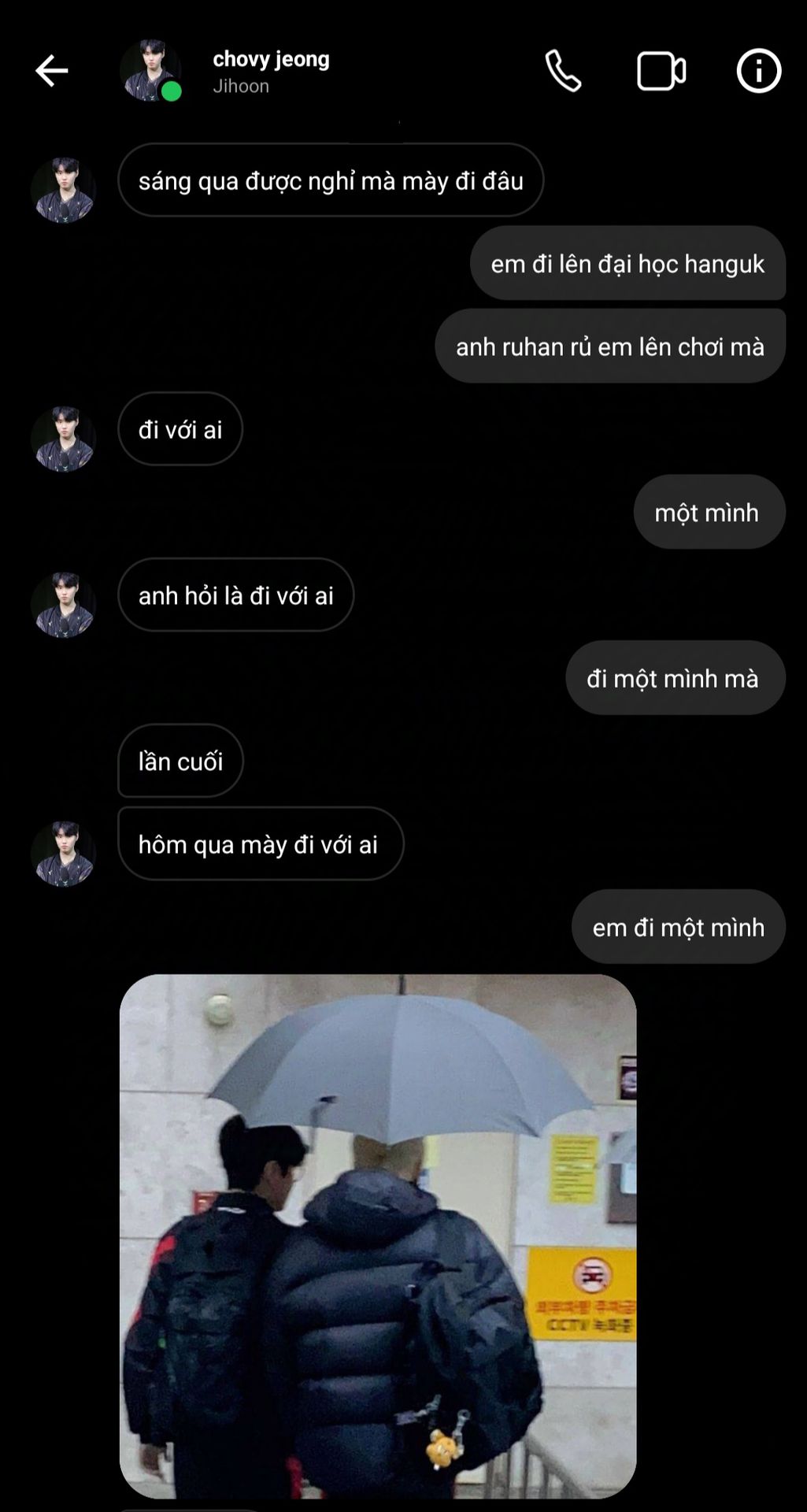The width and height of the screenshot is (807, 1512).
Task: Open the conversation info icon
Action: pyautogui.click(x=758, y=71)
